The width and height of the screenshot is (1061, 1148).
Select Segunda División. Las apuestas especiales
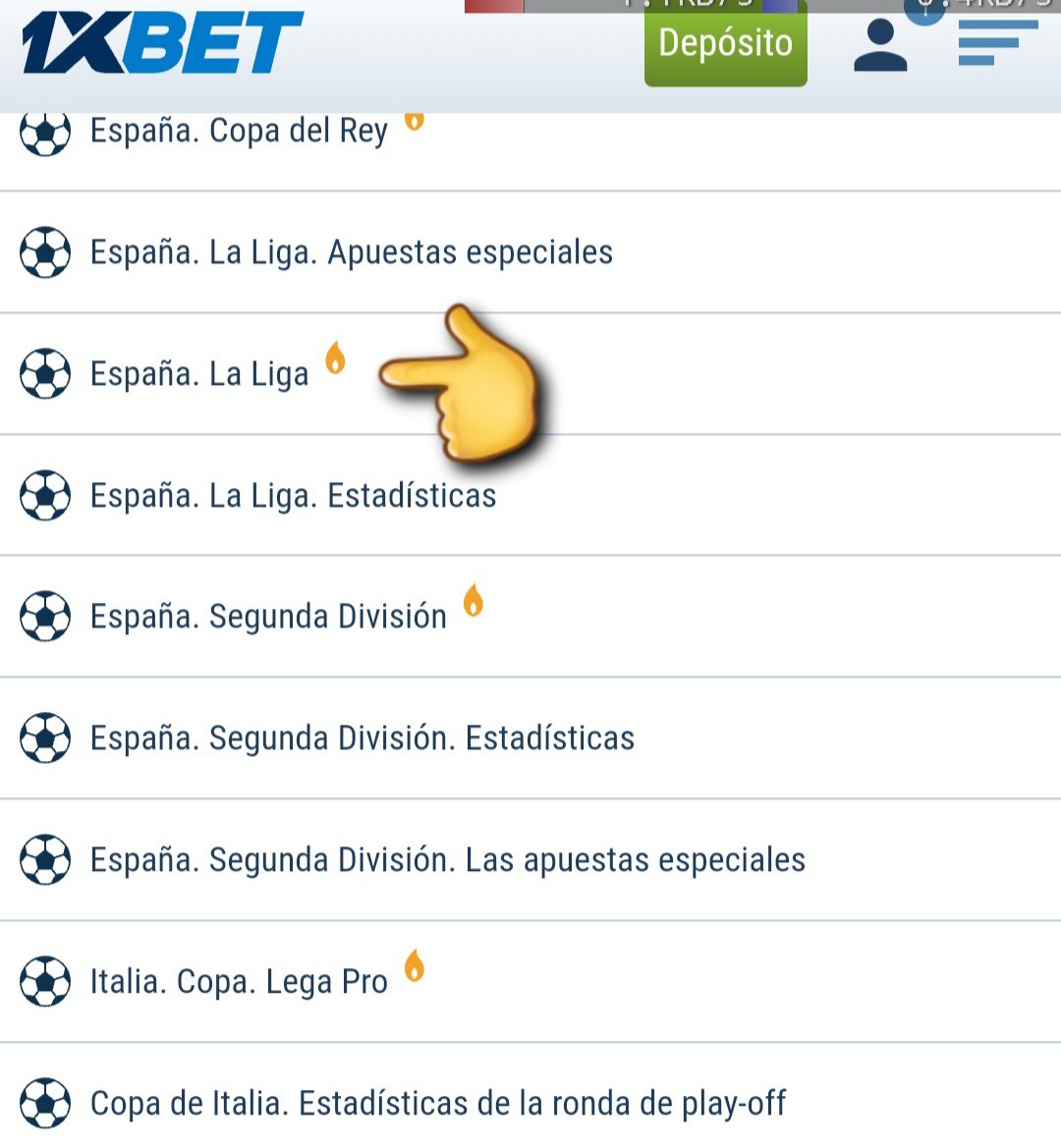coord(447,860)
